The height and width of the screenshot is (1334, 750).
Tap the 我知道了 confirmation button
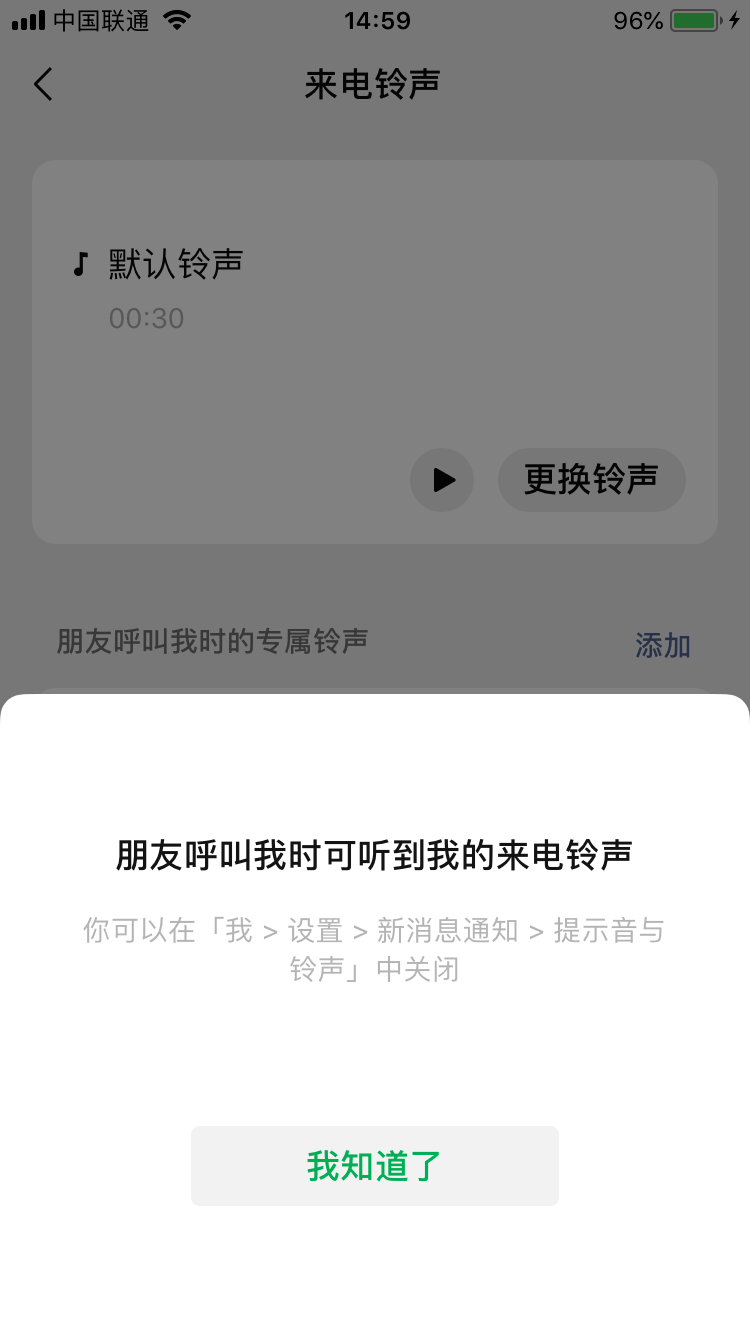[x=374, y=1166]
